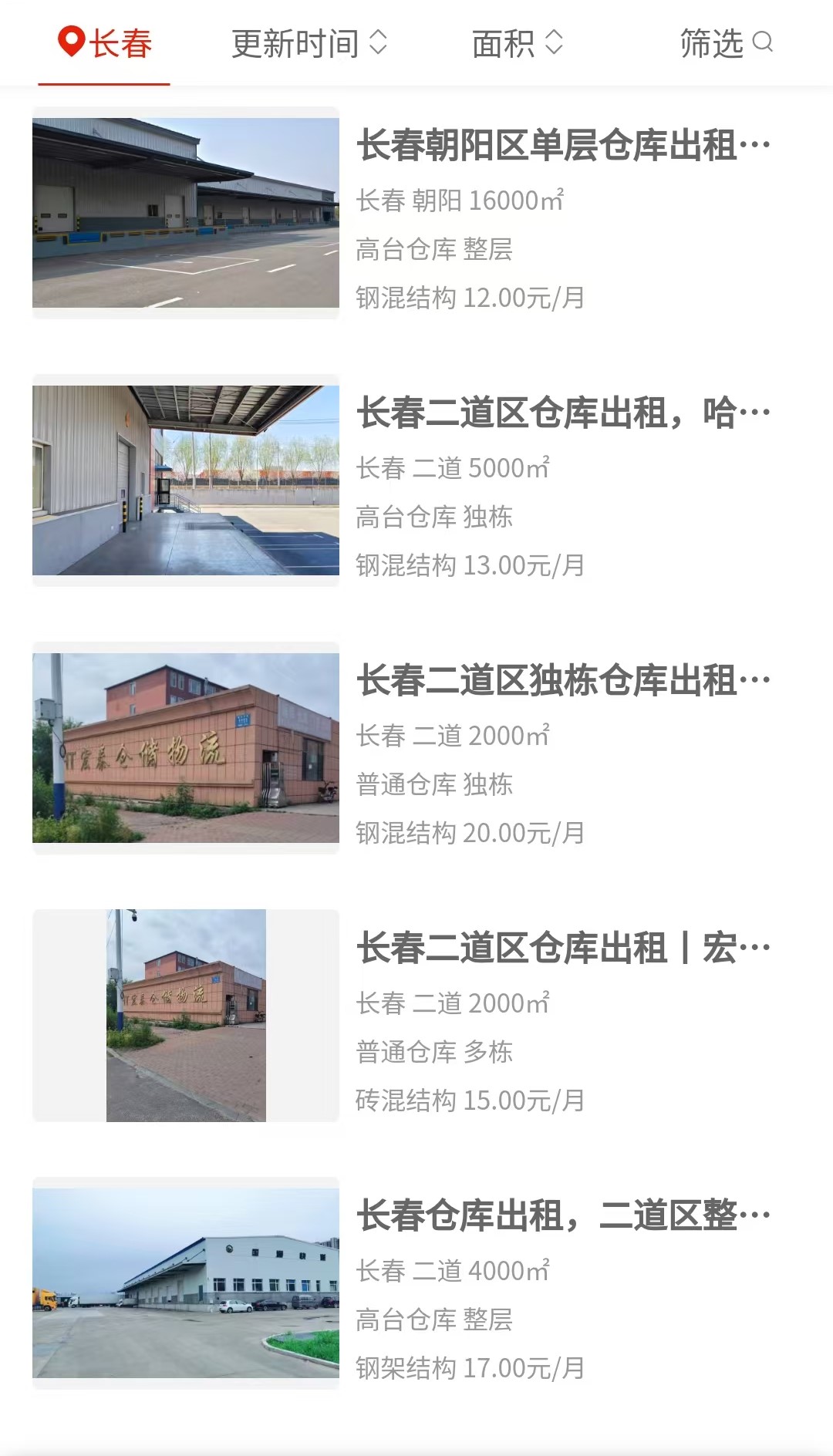Open the 长春 city selector
Viewport: 833px width, 1456px height.
tap(105, 43)
